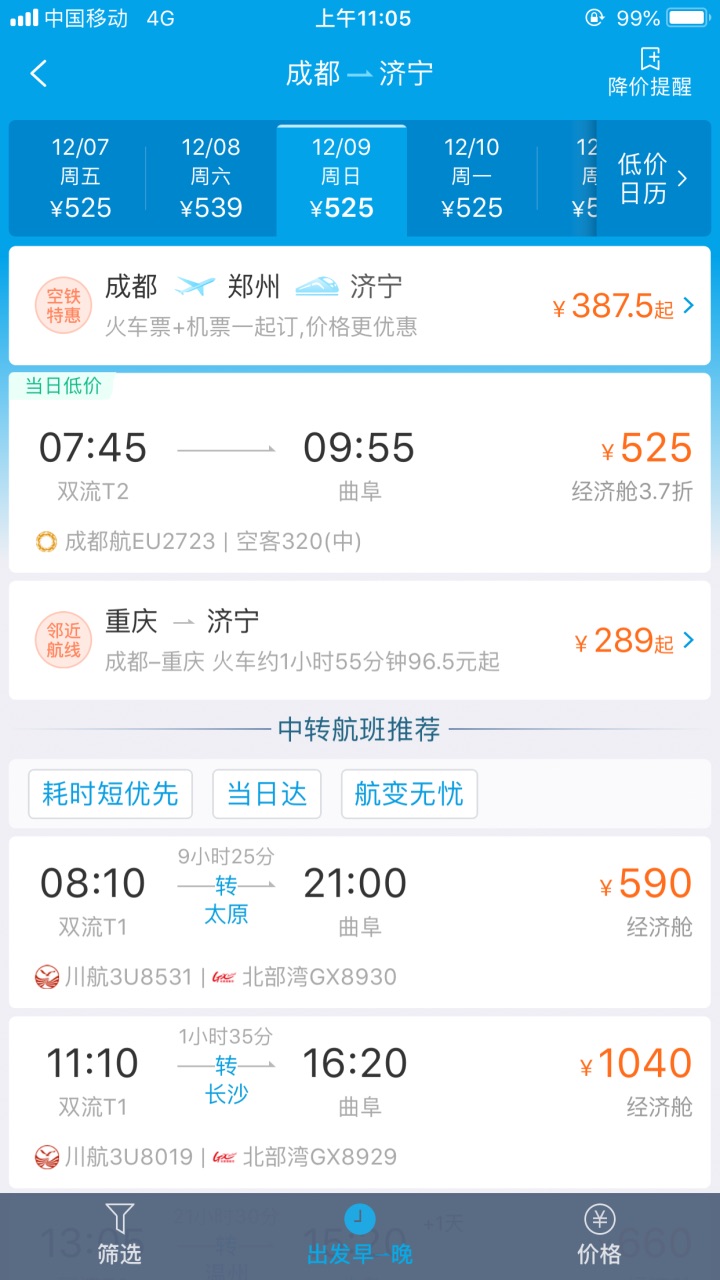
Task: Open the 空铁特惠 成都-郑州-济宁 offer
Action: click(360, 306)
